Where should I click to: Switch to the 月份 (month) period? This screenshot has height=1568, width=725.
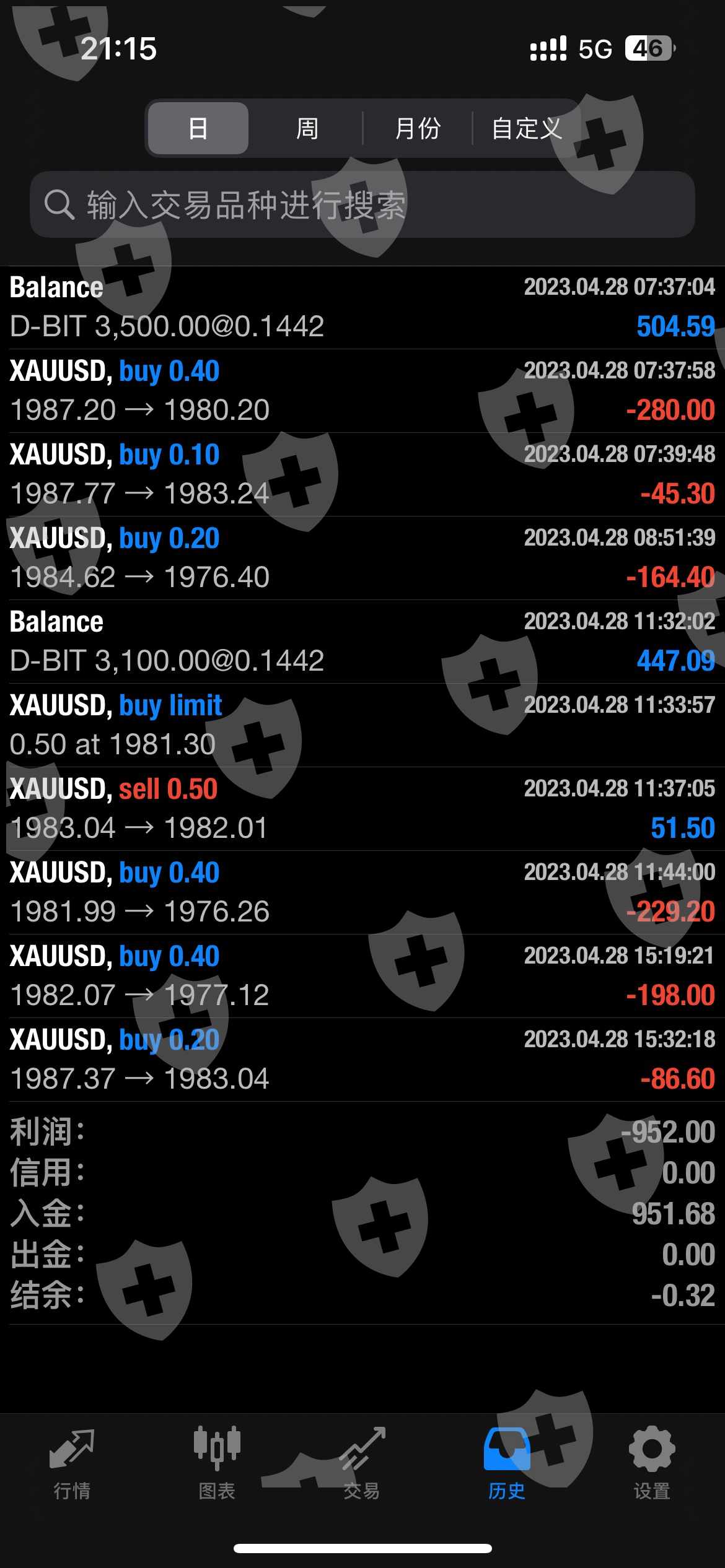pos(418,129)
